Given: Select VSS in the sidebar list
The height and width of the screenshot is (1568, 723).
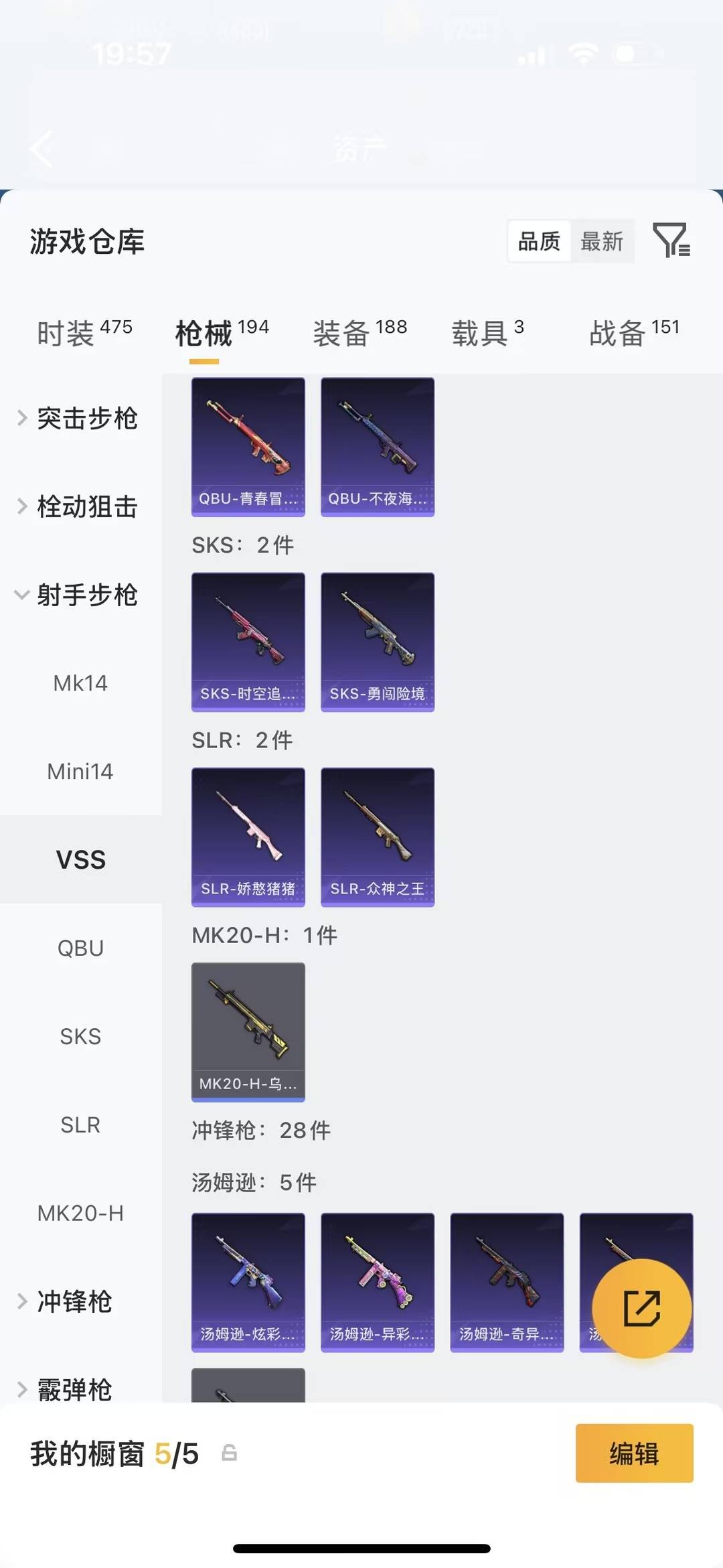Looking at the screenshot, I should point(80,859).
